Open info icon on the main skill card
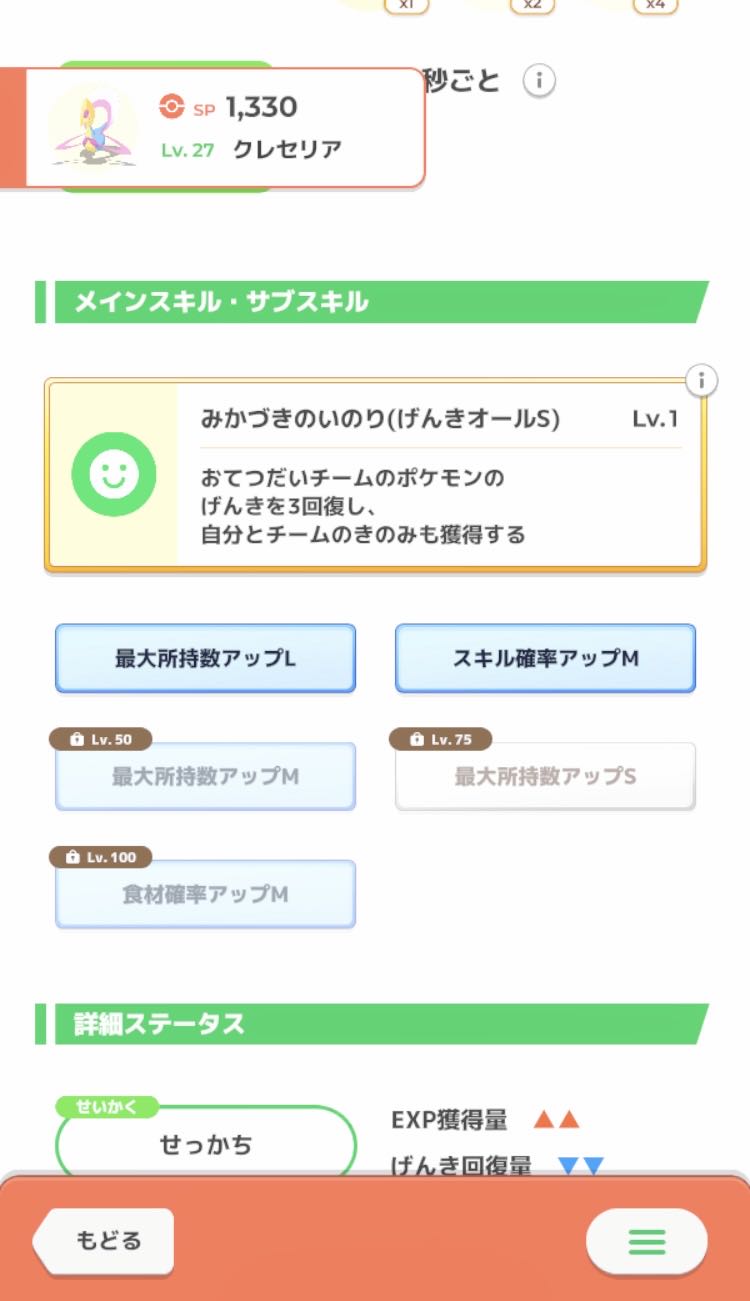The height and width of the screenshot is (1301, 750). 702,381
